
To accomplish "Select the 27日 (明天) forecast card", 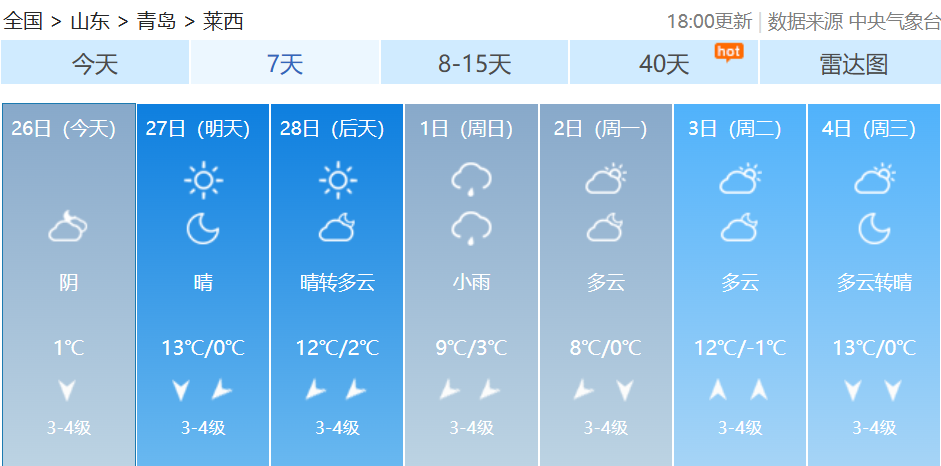I will point(203,284).
